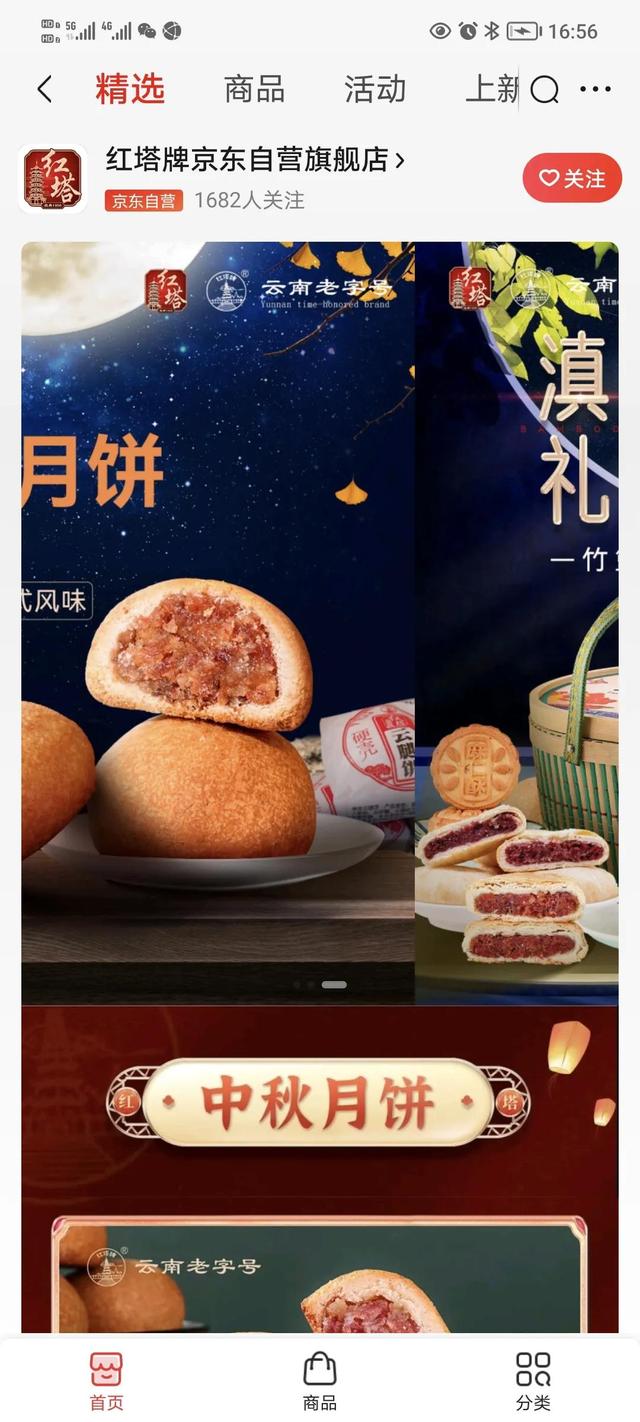Switch to the 精选 tab
This screenshot has height=1422, width=640.
coord(130,89)
